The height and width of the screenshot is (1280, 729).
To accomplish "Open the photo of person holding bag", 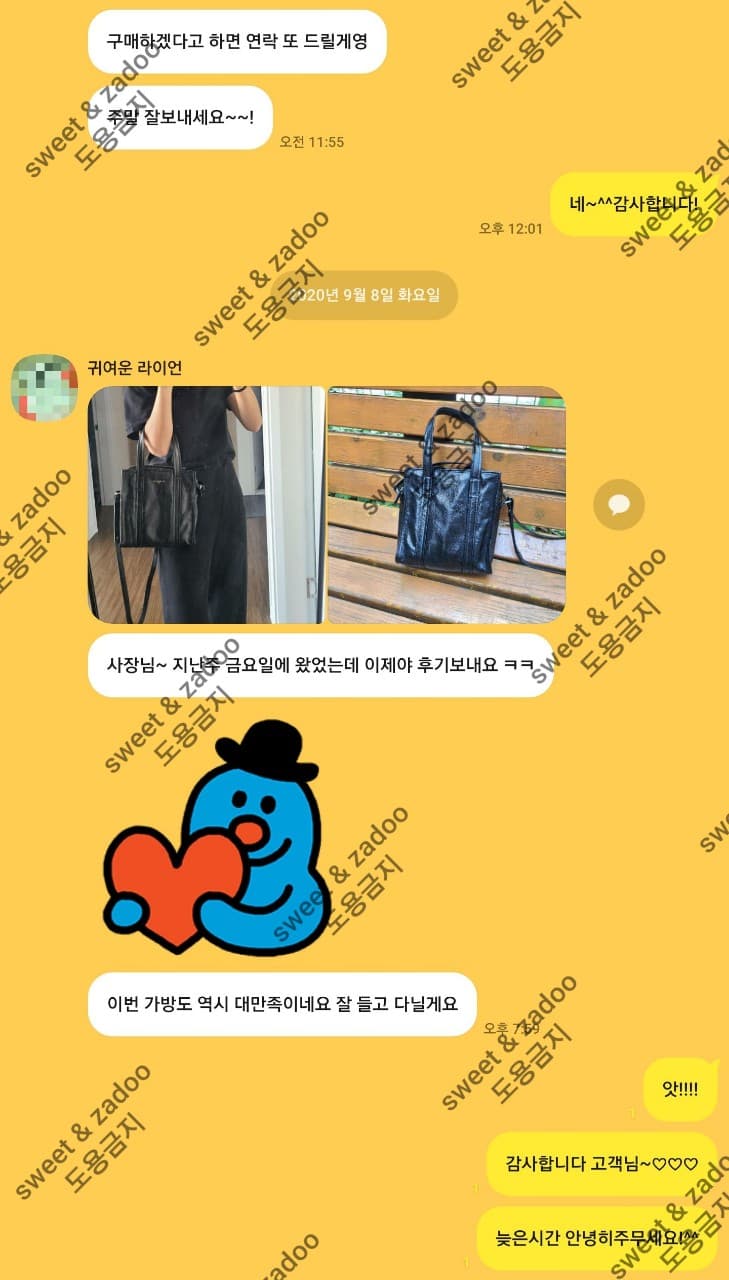I will (x=205, y=505).
